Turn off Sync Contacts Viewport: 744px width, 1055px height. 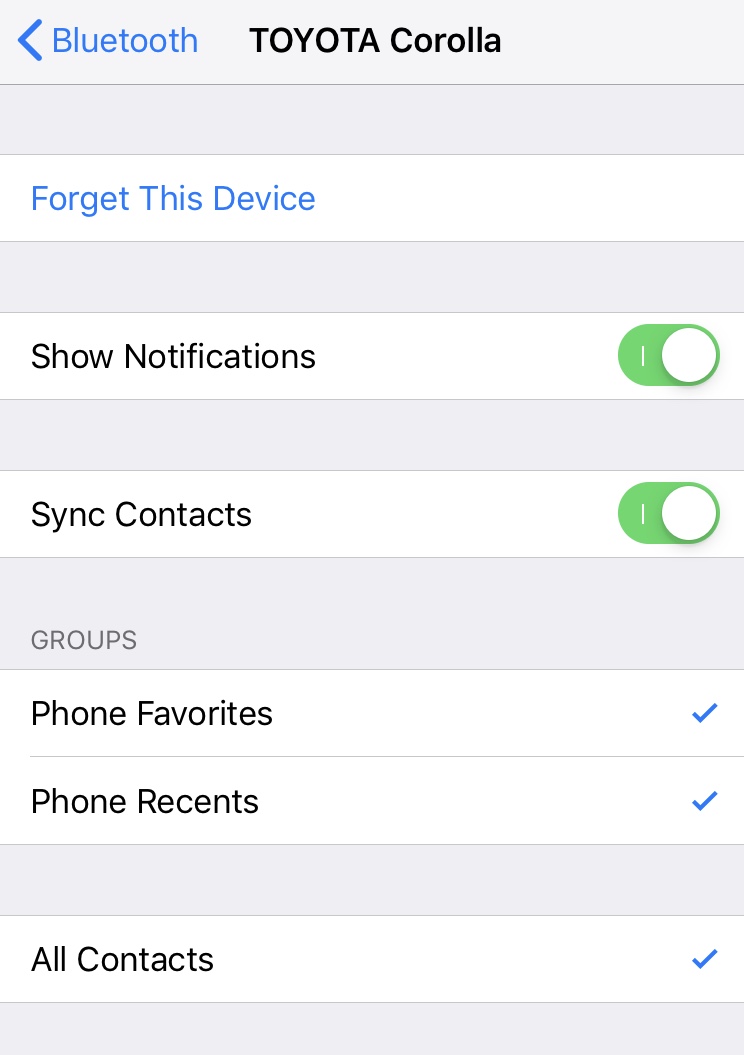pyautogui.click(x=668, y=514)
